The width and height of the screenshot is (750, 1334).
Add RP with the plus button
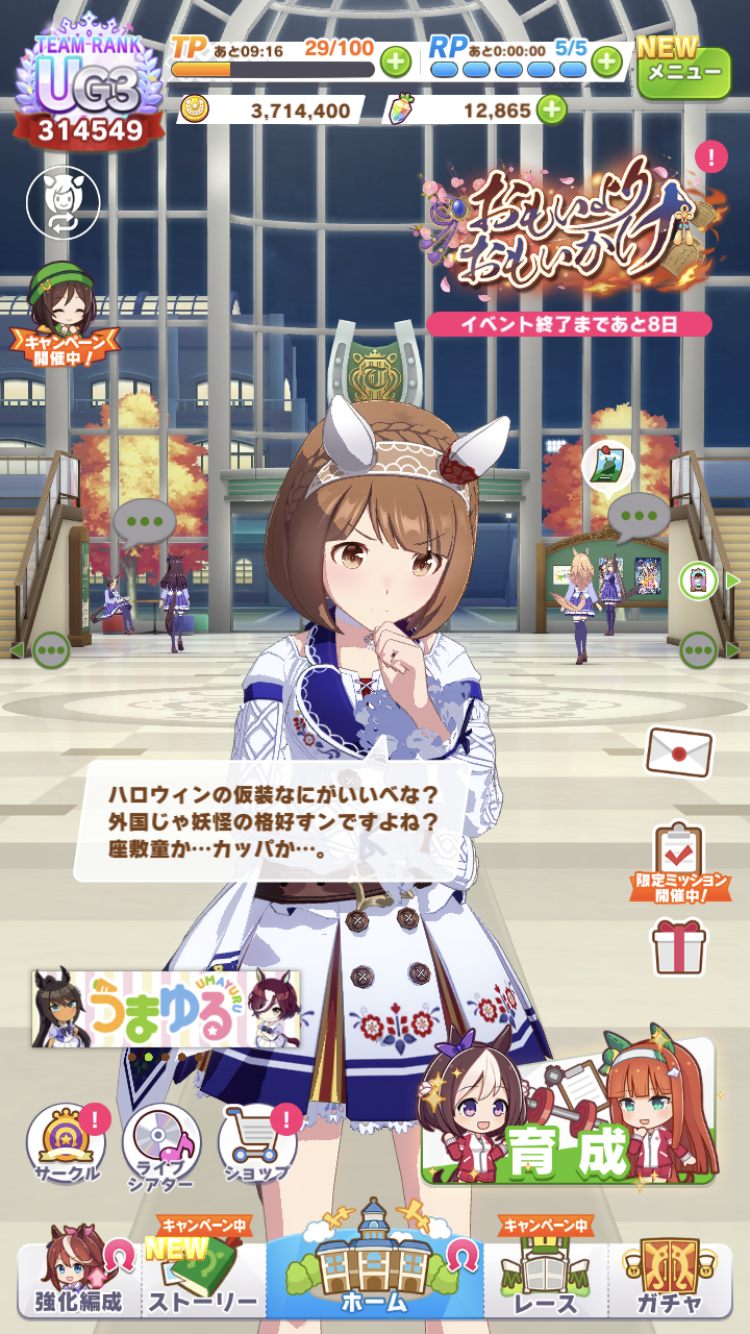coord(606,62)
